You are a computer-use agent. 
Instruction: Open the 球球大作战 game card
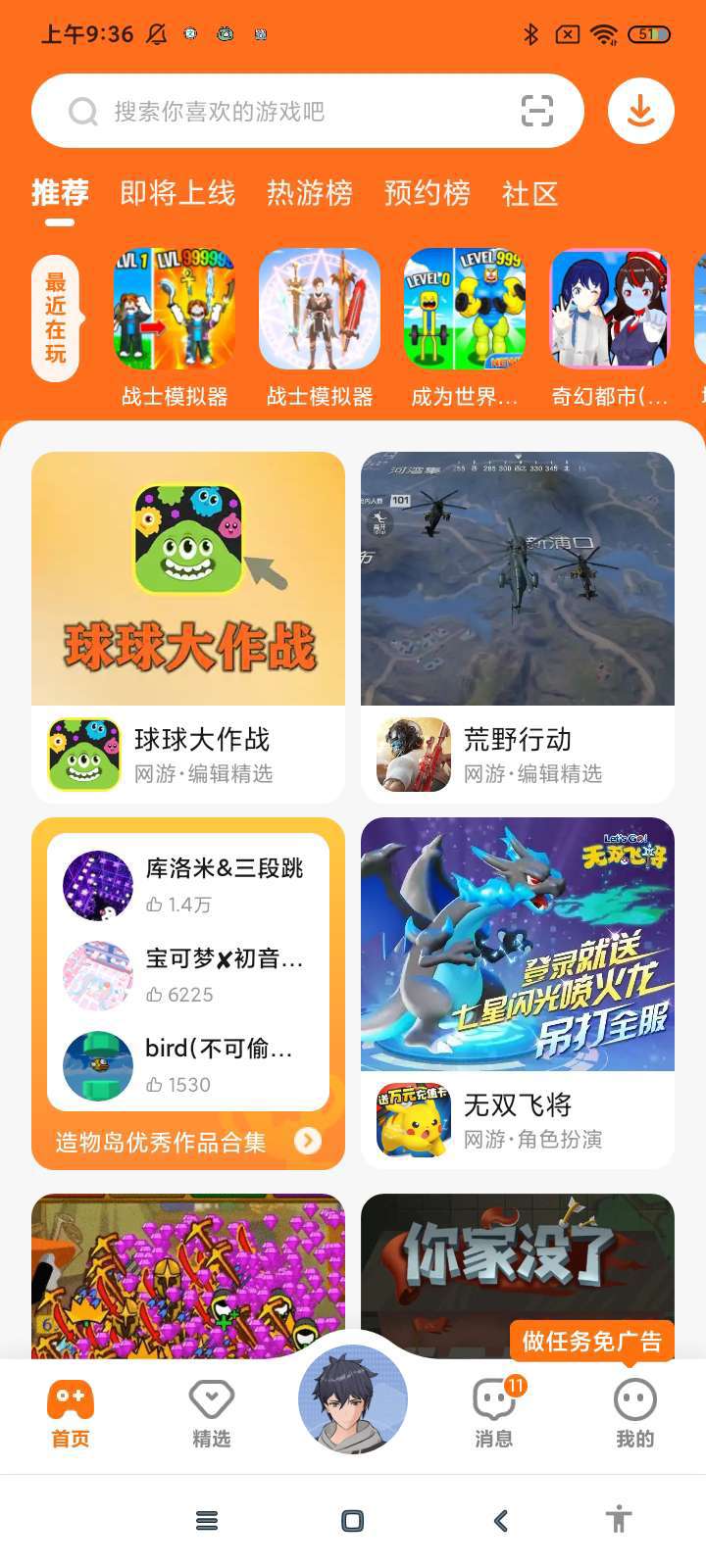click(188, 627)
